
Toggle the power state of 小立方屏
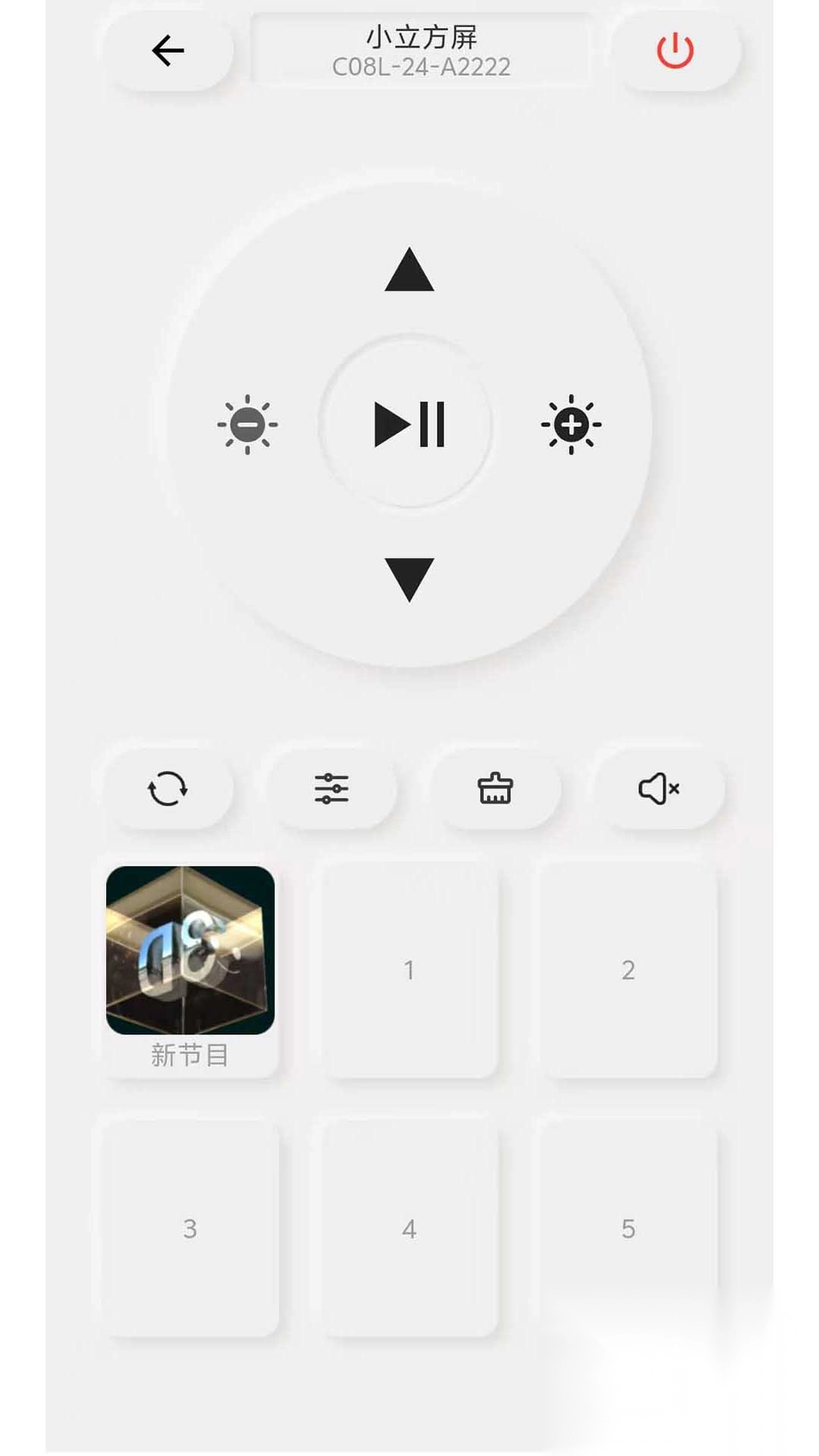pos(675,50)
